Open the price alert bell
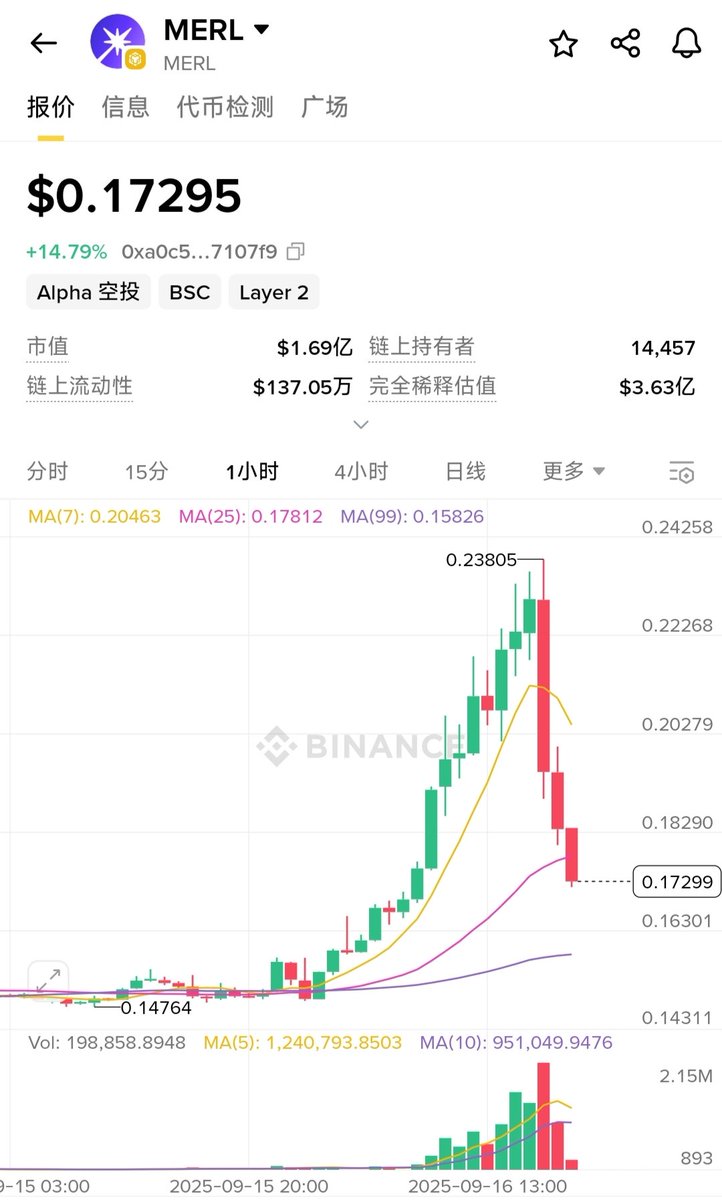Image resolution: width=722 pixels, height=1200 pixels. point(686,43)
